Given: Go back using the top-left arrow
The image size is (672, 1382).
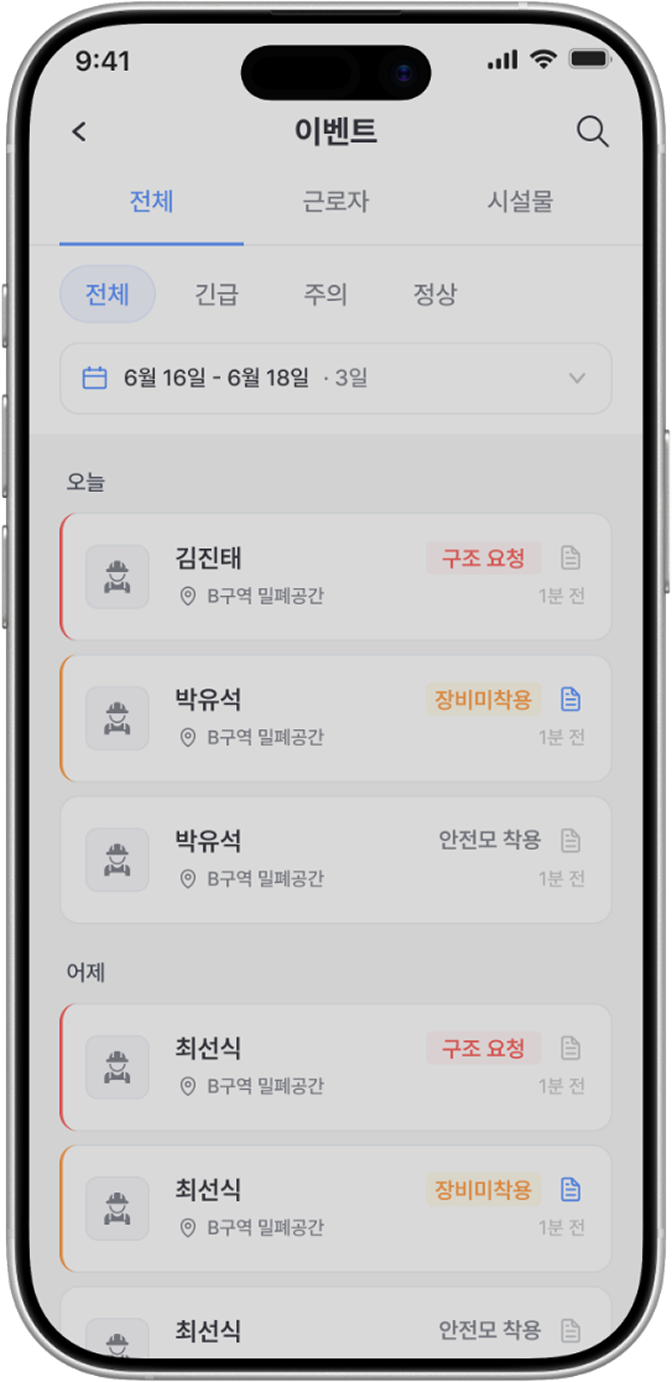Looking at the screenshot, I should [x=80, y=132].
